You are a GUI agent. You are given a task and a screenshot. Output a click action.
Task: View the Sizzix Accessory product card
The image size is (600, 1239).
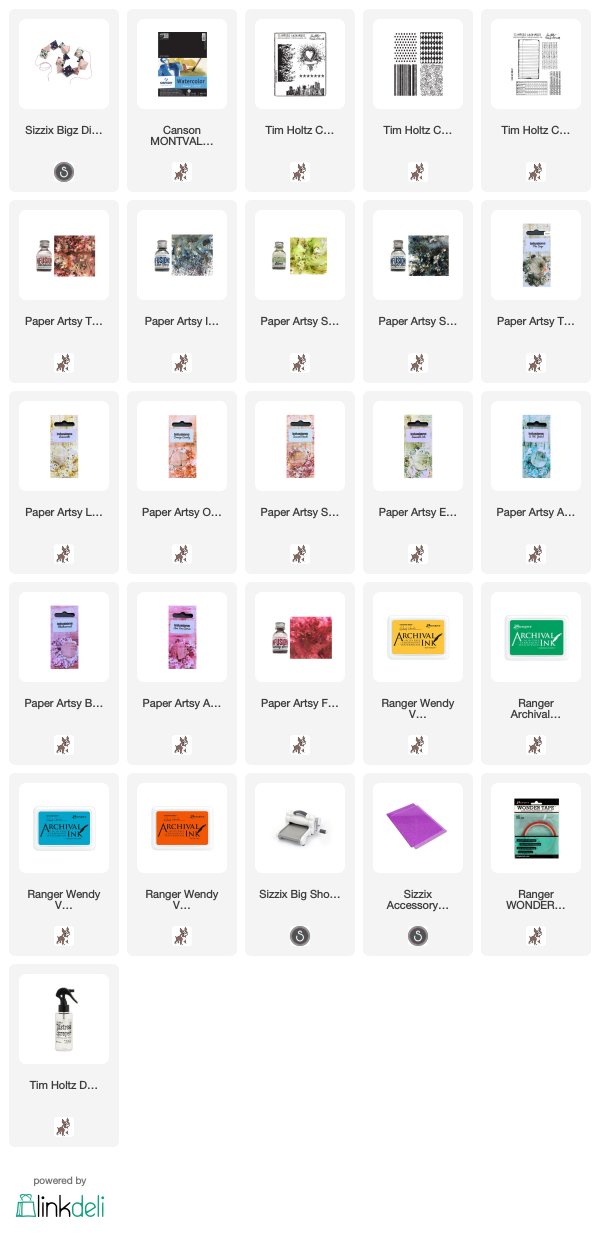[418, 864]
